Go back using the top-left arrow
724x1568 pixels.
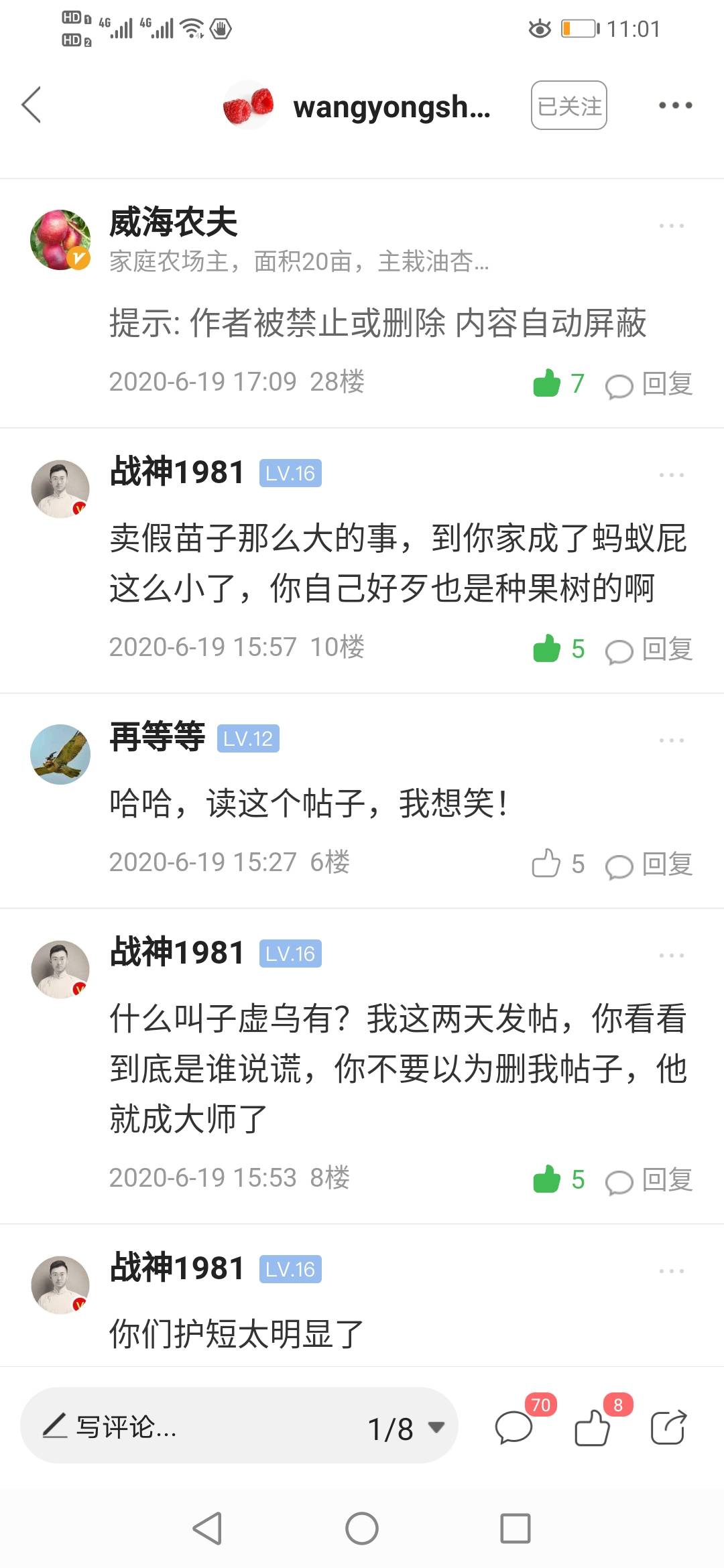tap(32, 105)
